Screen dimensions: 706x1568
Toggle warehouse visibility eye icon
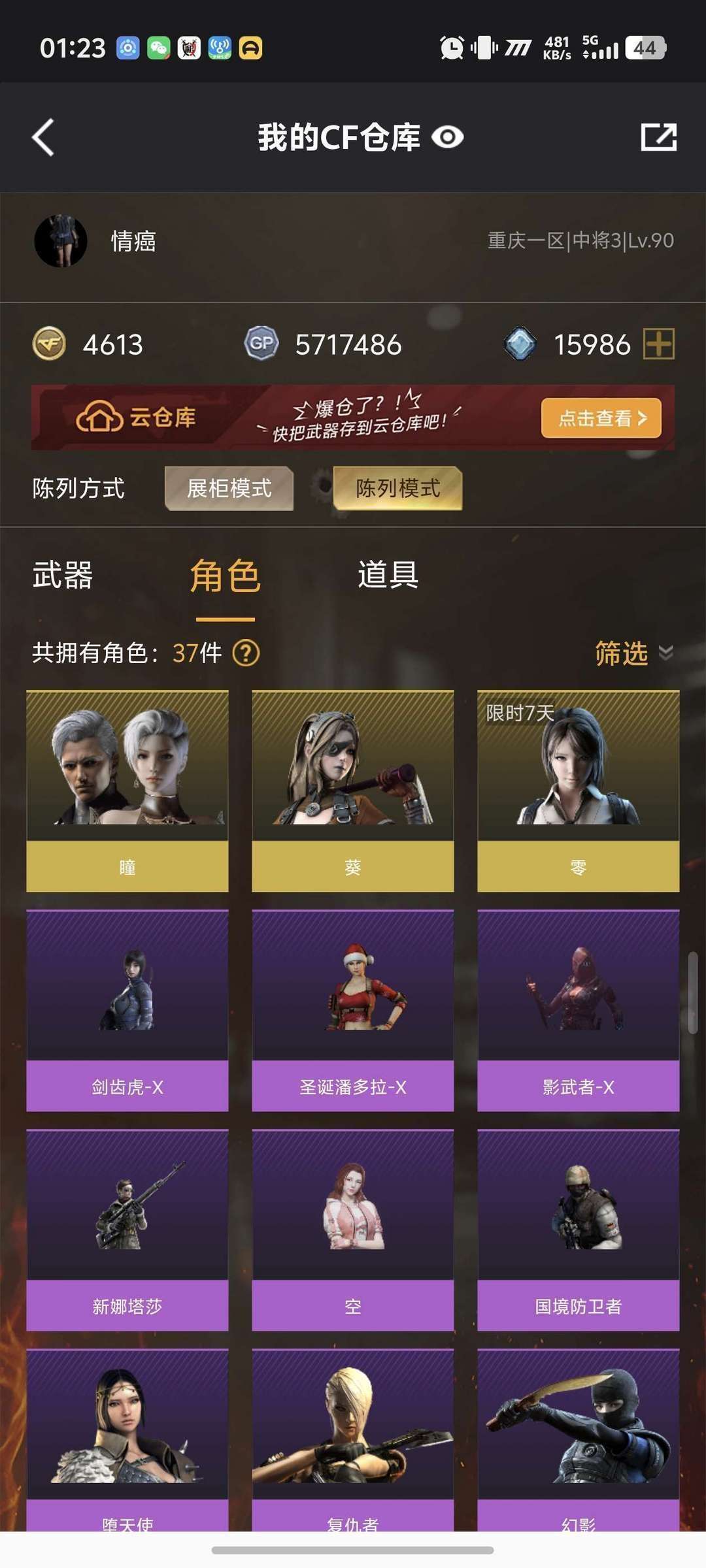pyautogui.click(x=448, y=138)
